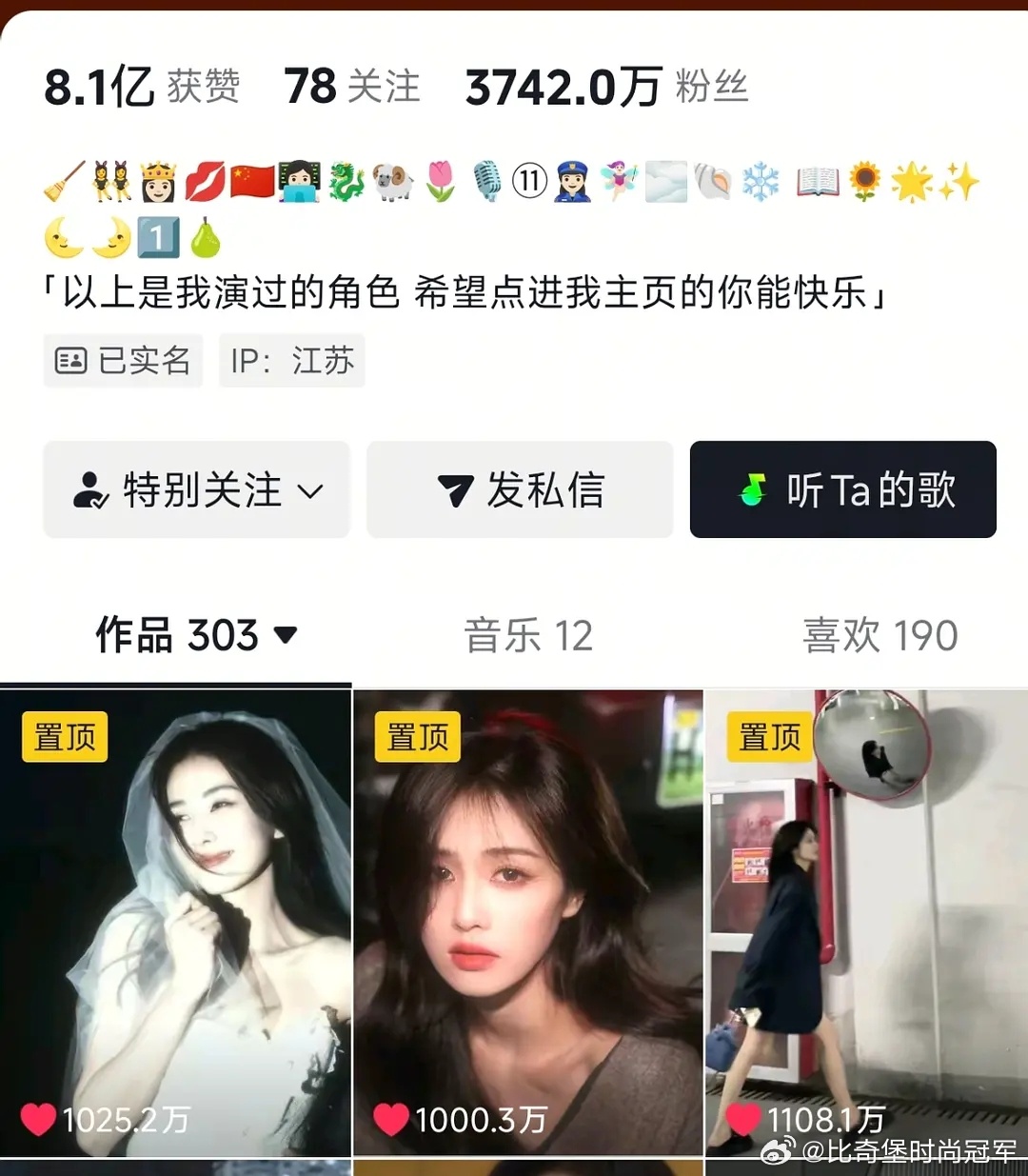Switch to the 音乐 12 tab

[x=530, y=633]
